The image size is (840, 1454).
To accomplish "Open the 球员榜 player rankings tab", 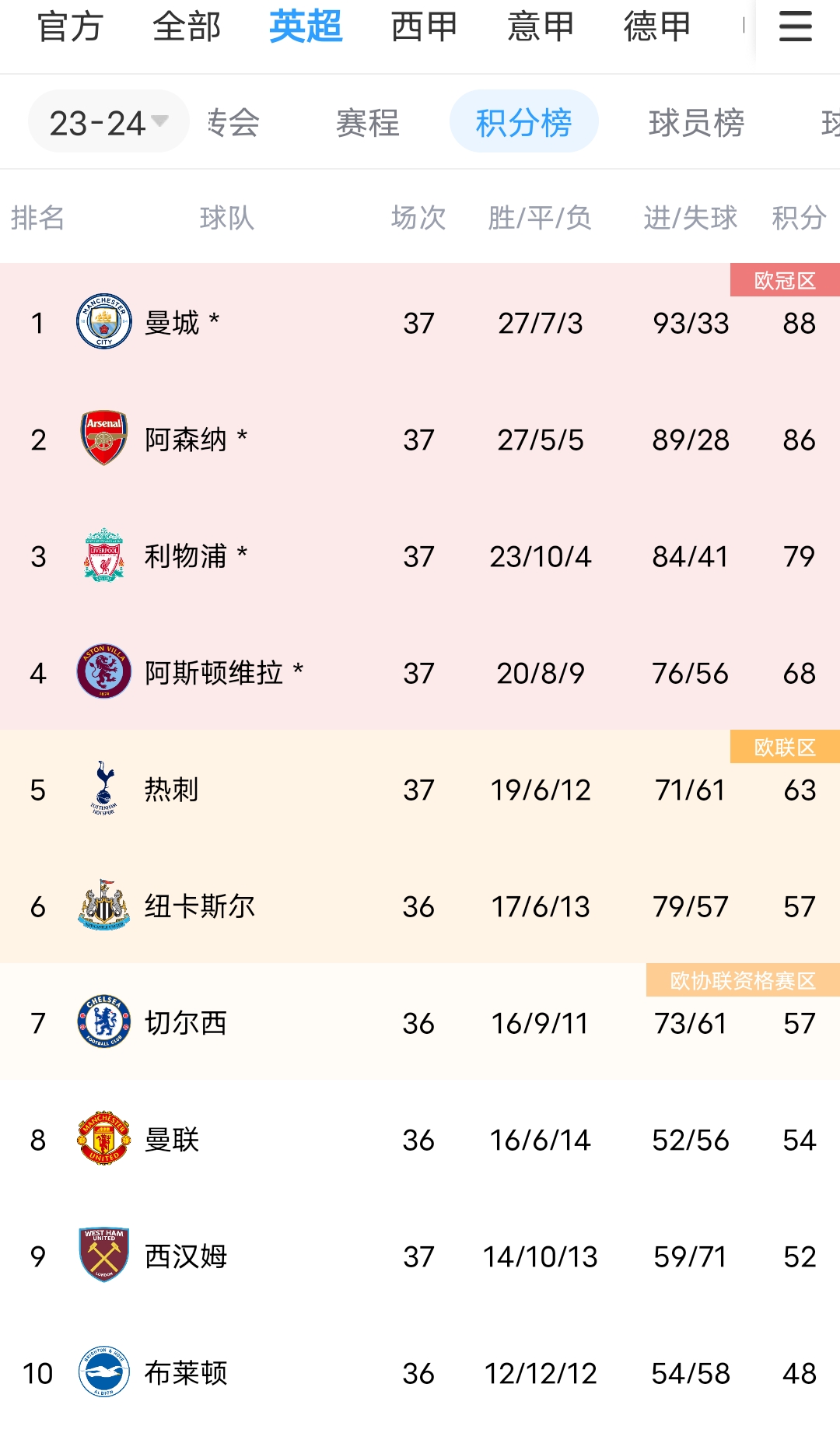I will pyautogui.click(x=697, y=123).
